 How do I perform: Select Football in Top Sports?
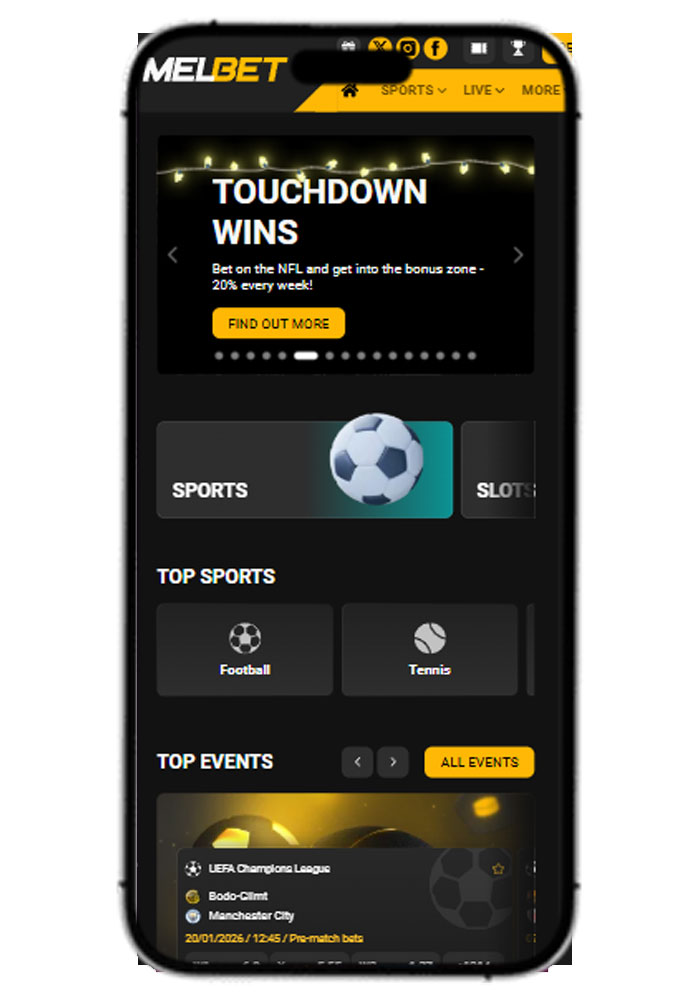(245, 649)
